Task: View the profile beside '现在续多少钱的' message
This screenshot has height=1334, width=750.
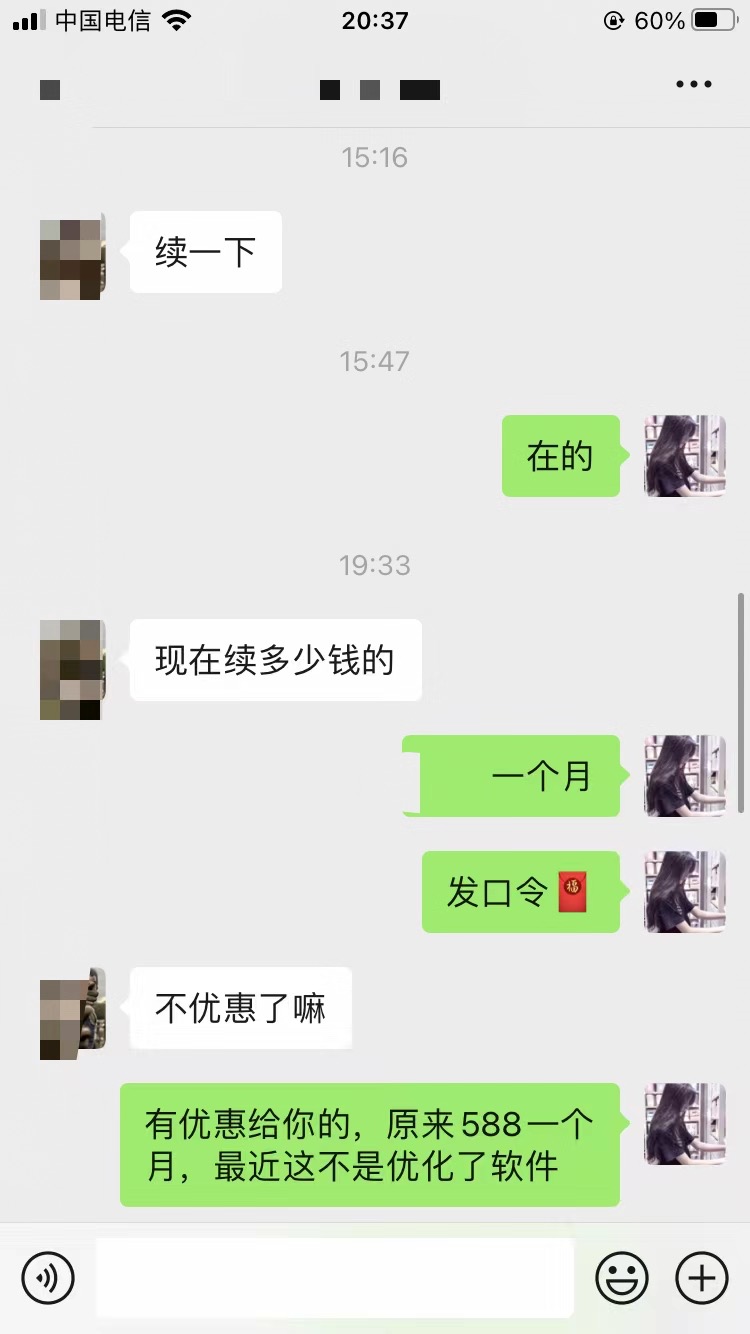Action: pyautogui.click(x=72, y=669)
